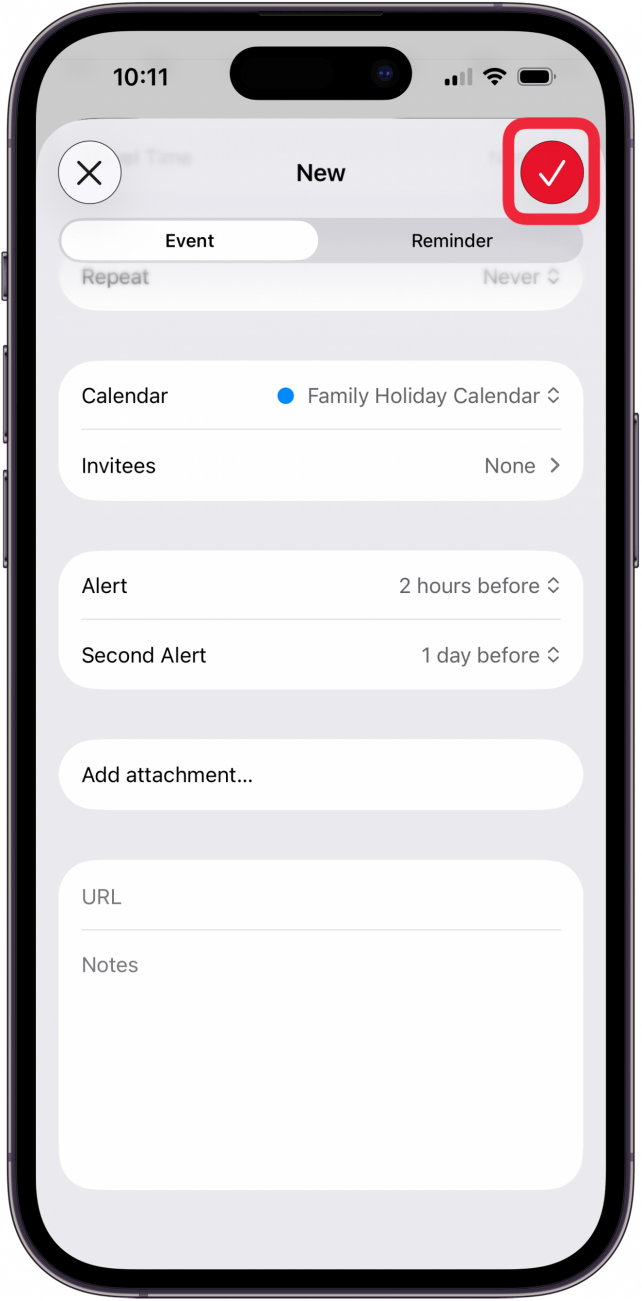Open the Repeat picker
The image size is (642, 1301).
pyautogui.click(x=520, y=278)
